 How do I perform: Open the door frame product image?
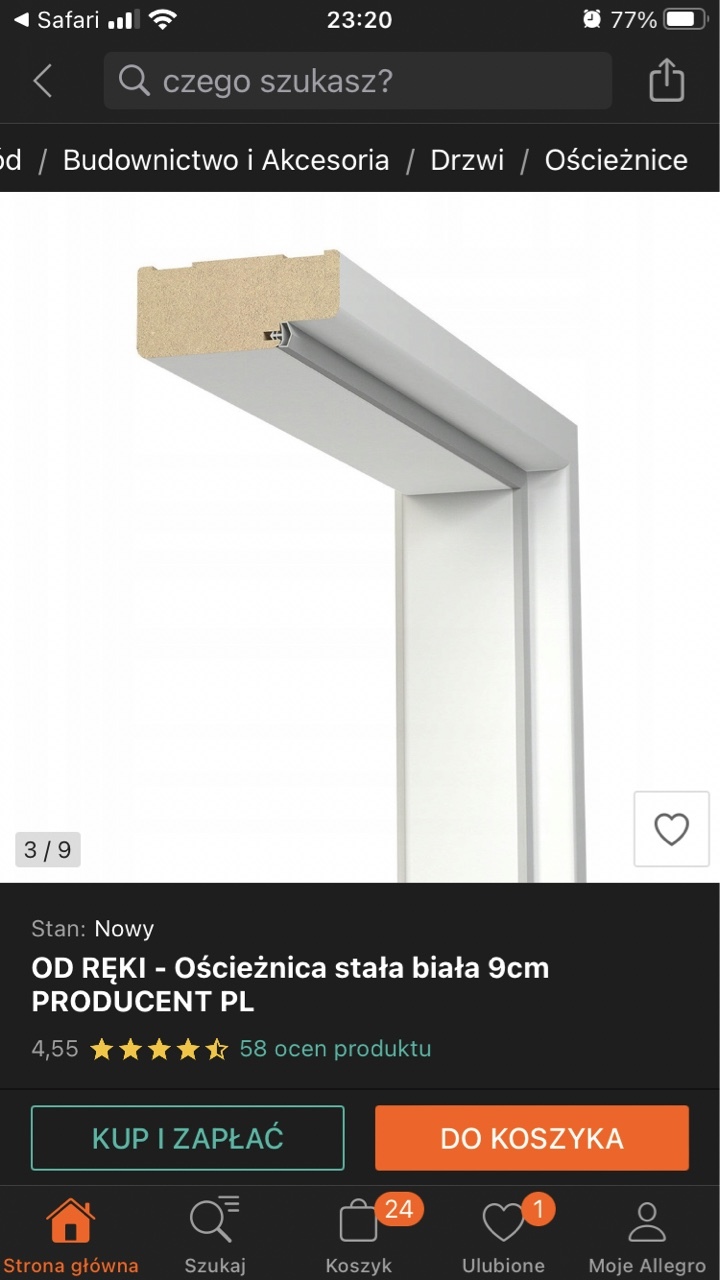360,540
